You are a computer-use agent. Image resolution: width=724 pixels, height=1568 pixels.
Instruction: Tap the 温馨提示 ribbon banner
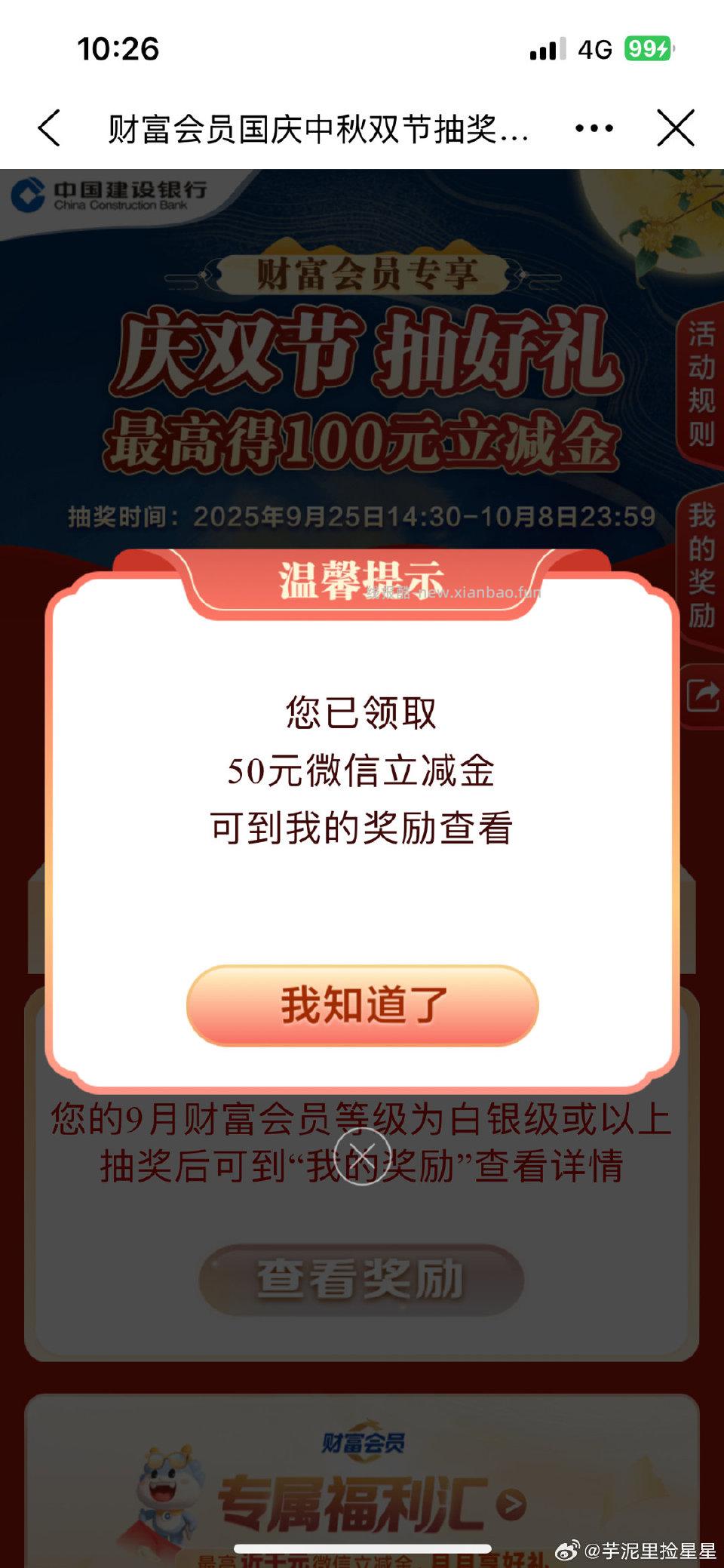361,575
